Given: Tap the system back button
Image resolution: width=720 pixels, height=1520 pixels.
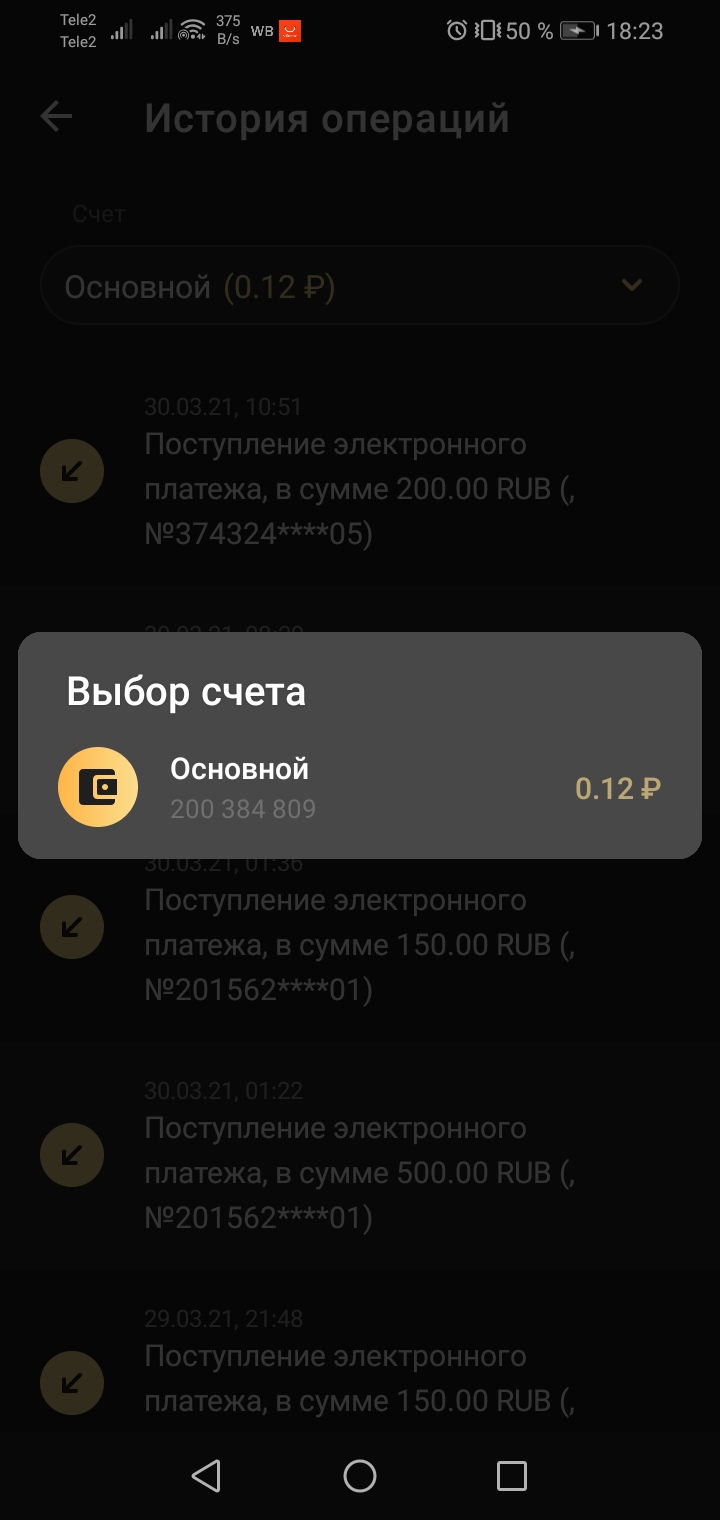Looking at the screenshot, I should [206, 1475].
